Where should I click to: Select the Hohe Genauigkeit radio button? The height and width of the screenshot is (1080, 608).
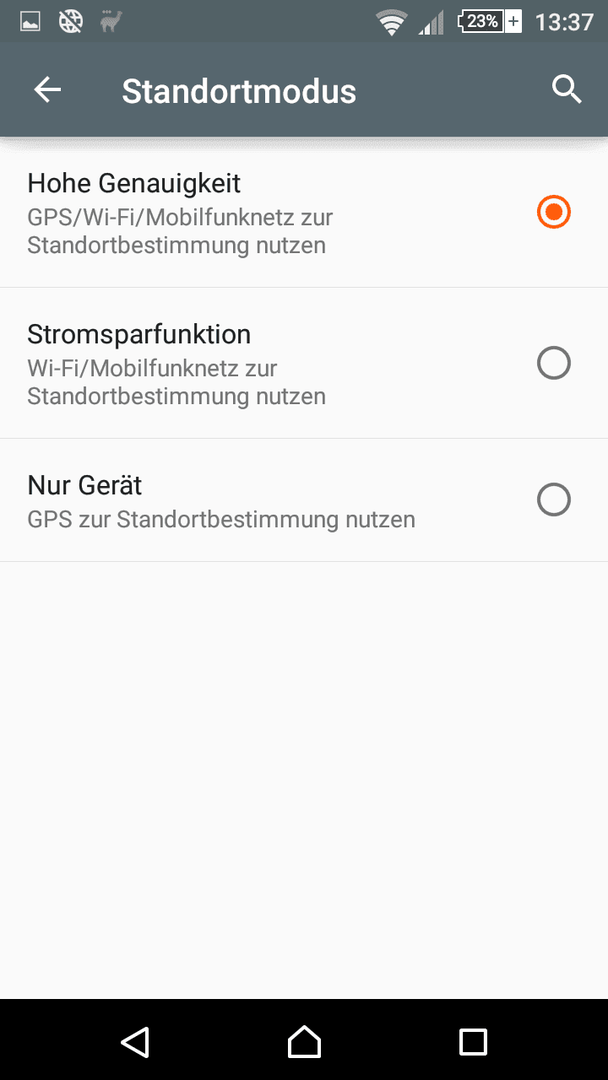(x=554, y=211)
